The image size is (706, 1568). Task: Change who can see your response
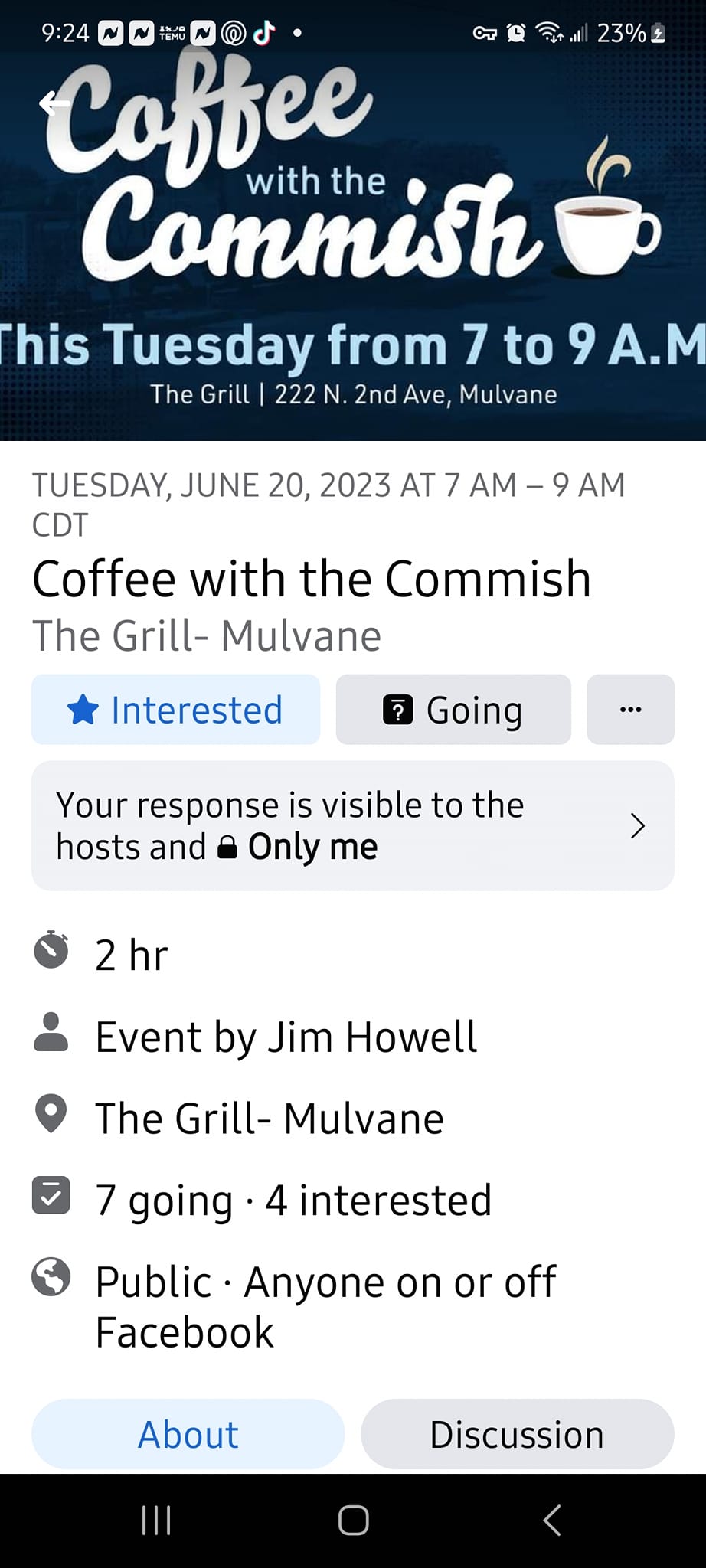tap(352, 825)
